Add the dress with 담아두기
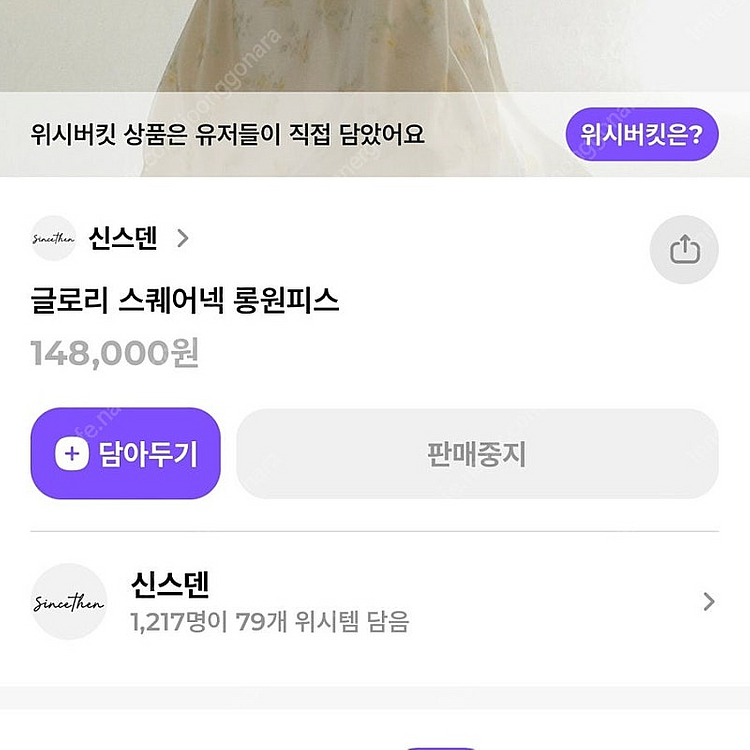750x750 pixels. 126,454
